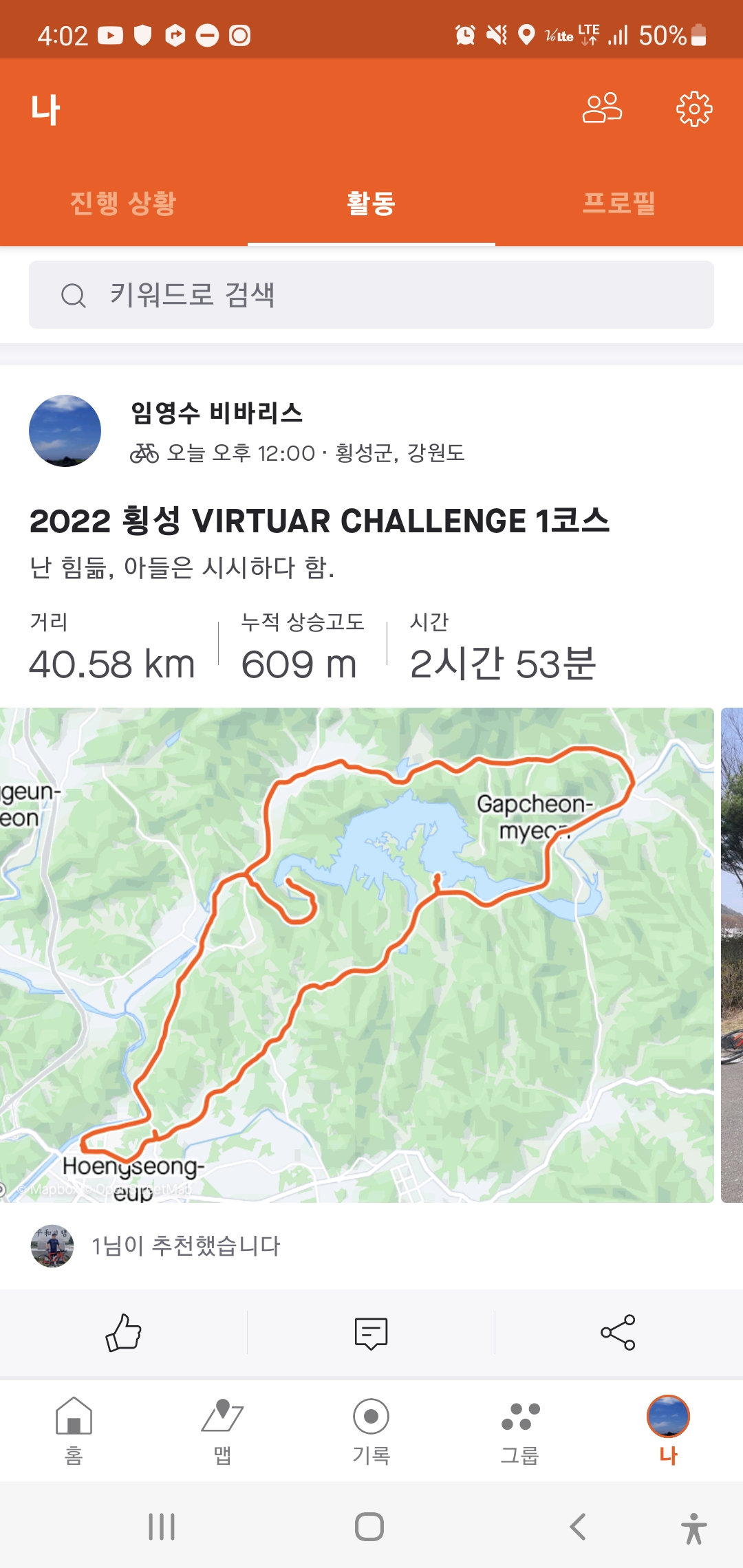Switch to the 그룹 tab
Screen dimensions: 743x1568
[520, 1430]
